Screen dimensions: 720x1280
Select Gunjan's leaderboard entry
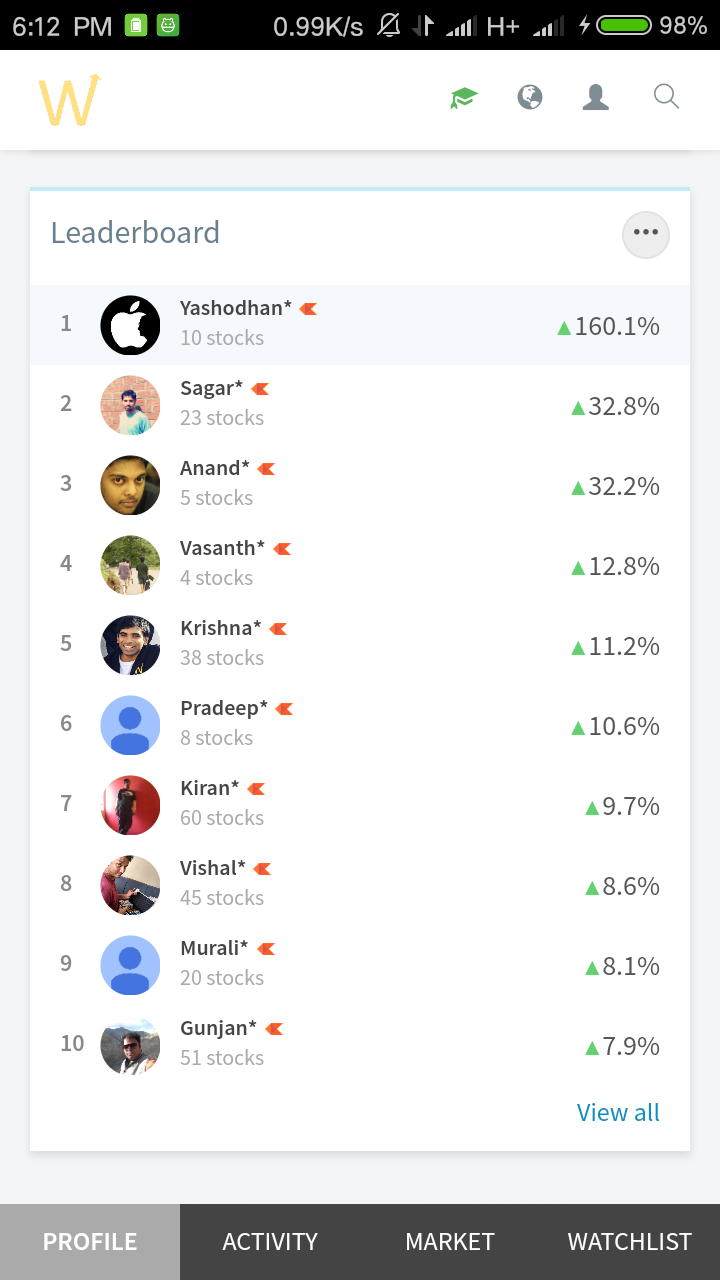coord(360,1044)
